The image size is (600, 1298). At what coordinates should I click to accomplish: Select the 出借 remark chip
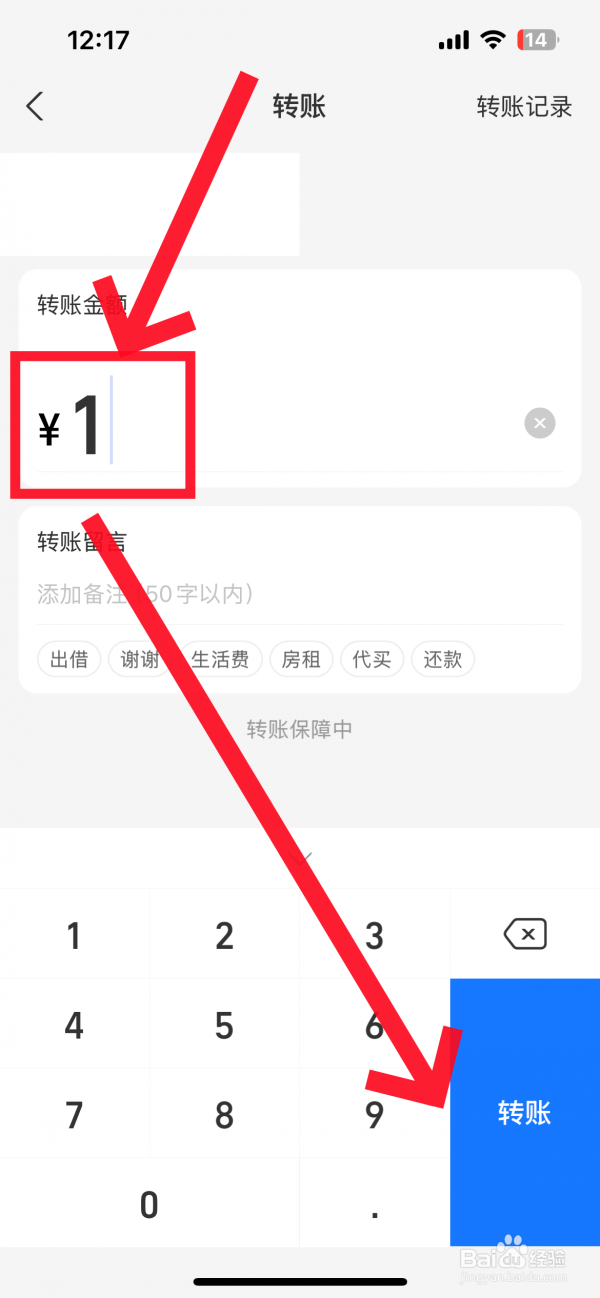tap(69, 660)
